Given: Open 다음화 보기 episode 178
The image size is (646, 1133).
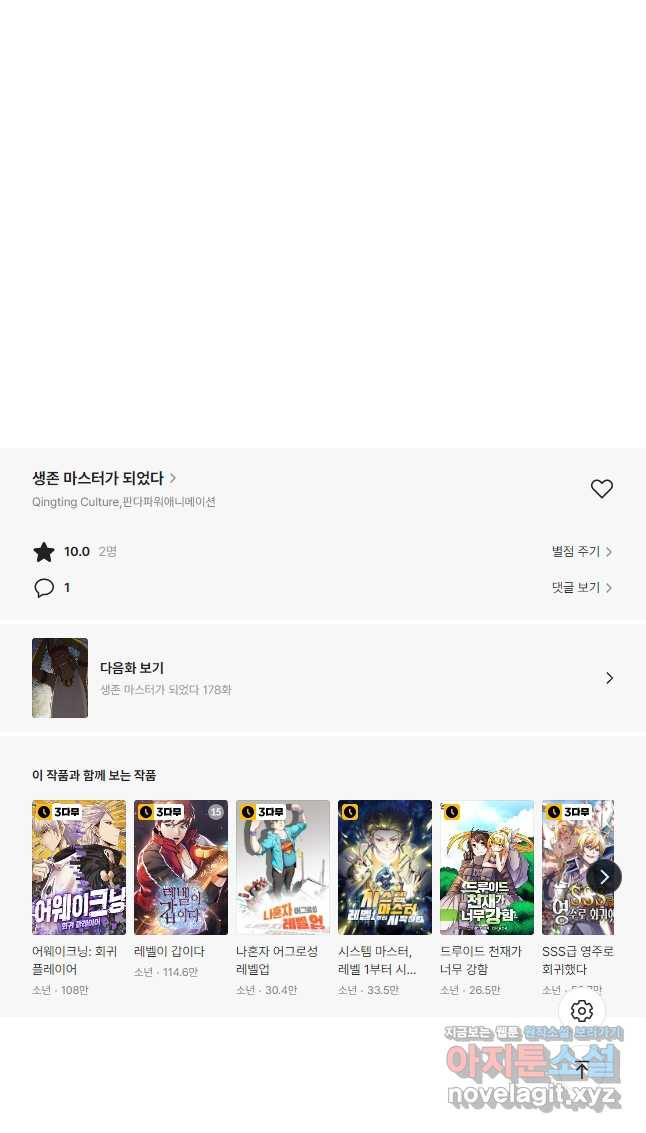Looking at the screenshot, I should (322, 678).
